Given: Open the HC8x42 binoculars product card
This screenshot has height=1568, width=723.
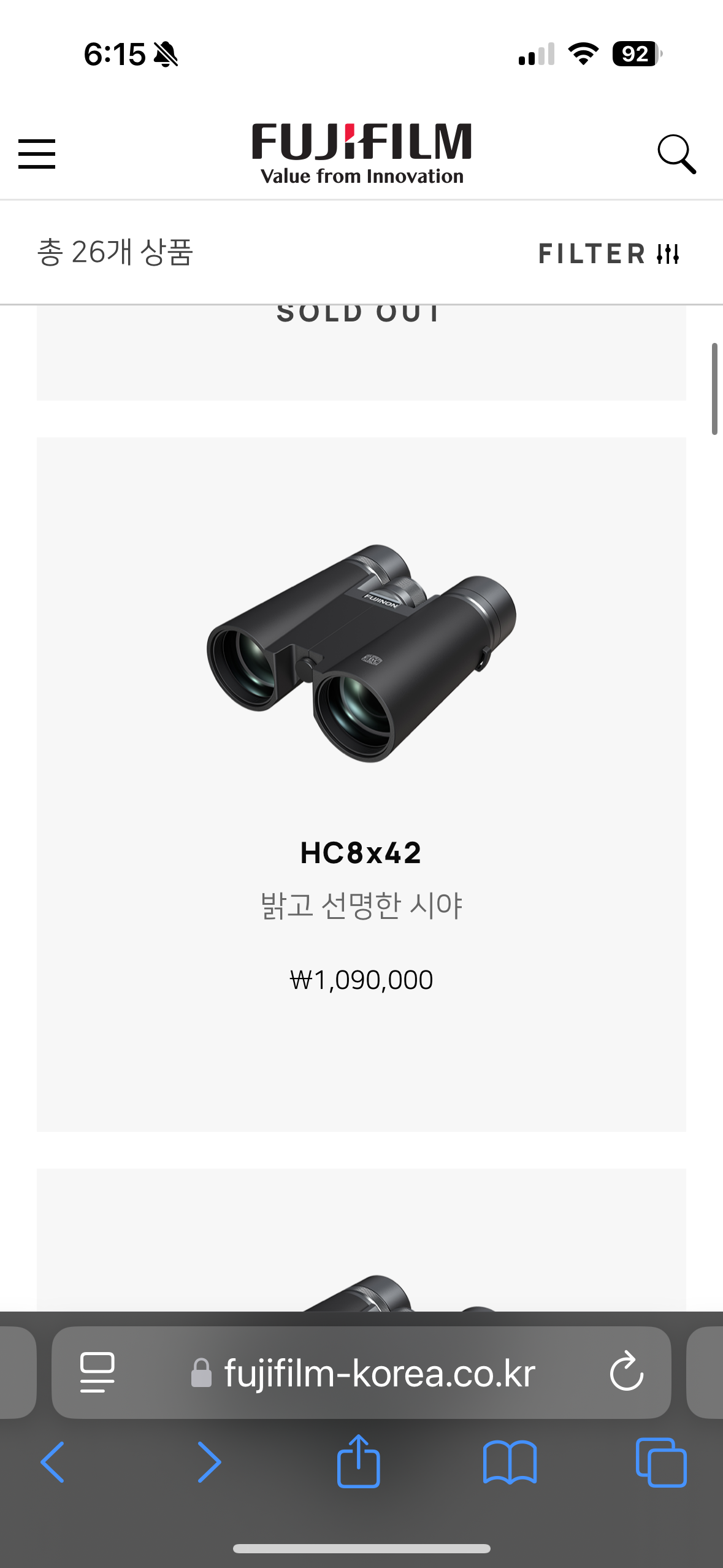Looking at the screenshot, I should pos(361,783).
